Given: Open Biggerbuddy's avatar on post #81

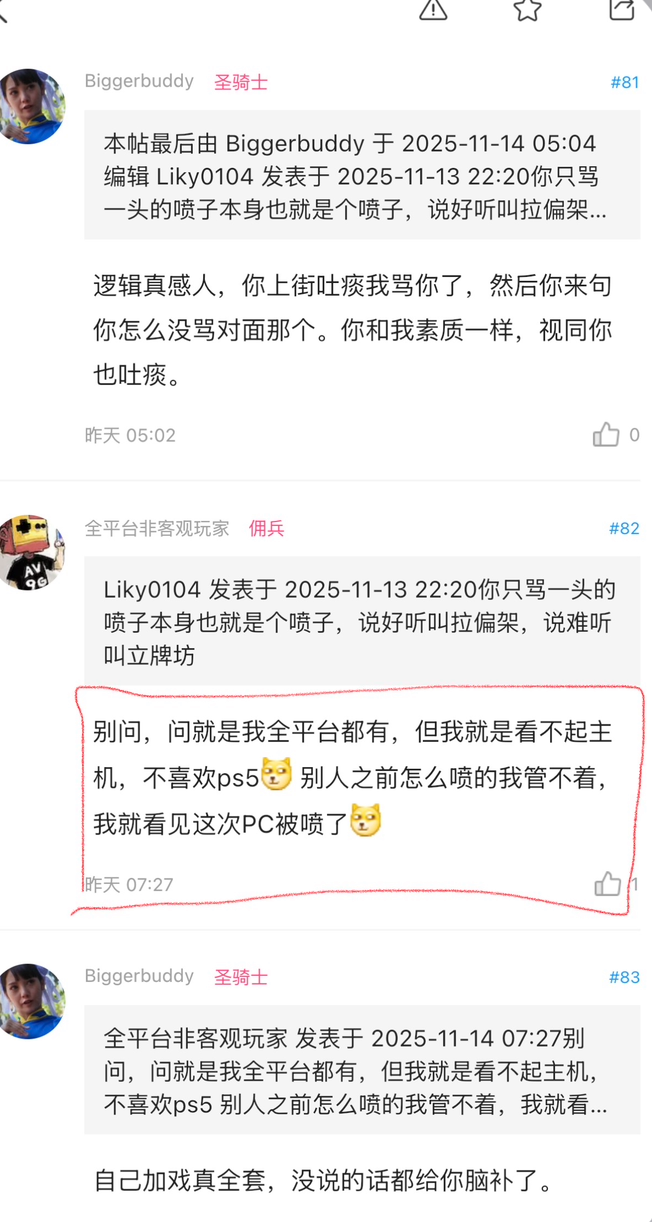Looking at the screenshot, I should pyautogui.click(x=32, y=106).
